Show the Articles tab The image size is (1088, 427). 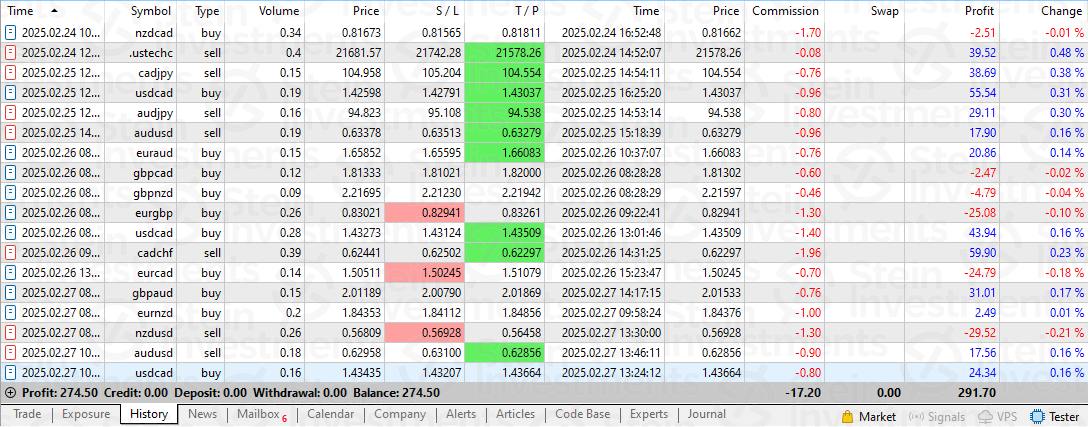tap(515, 414)
